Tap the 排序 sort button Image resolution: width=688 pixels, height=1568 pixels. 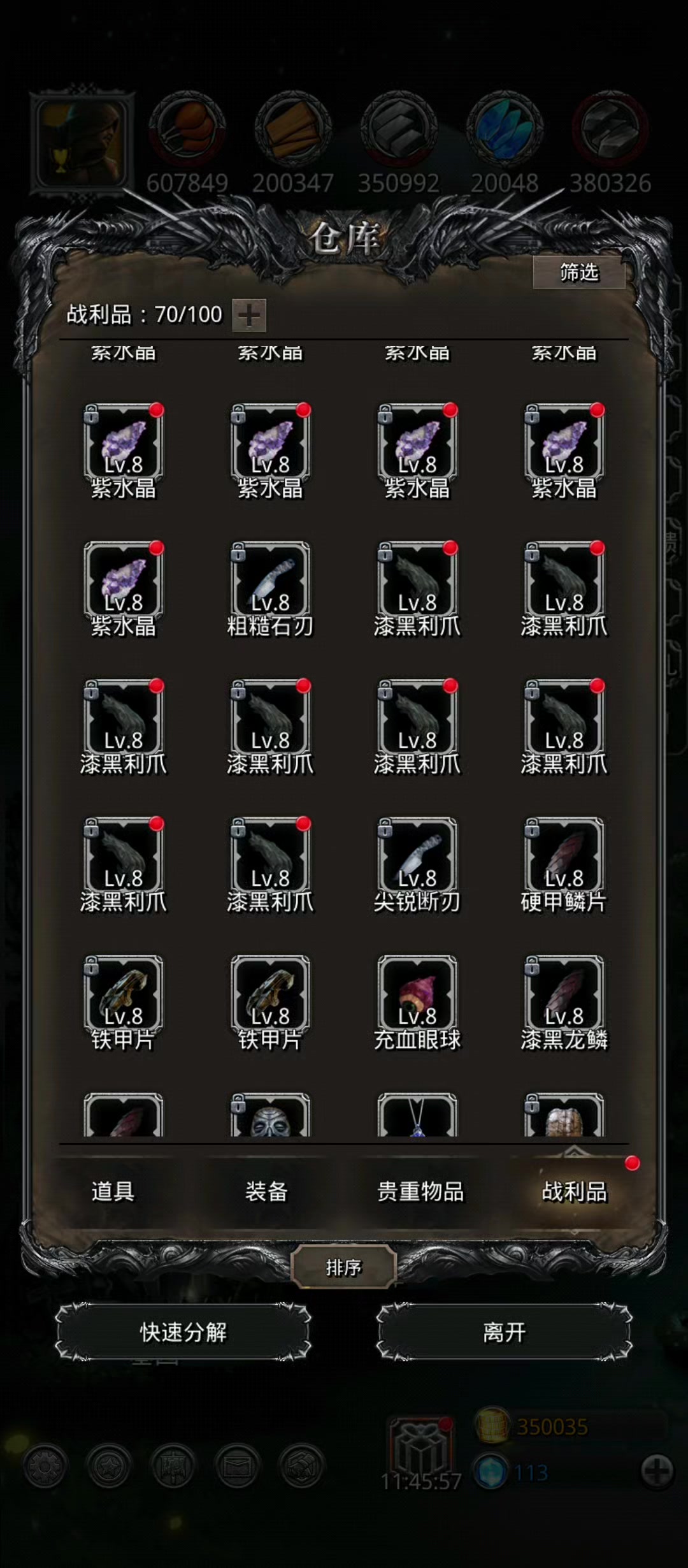[344, 1267]
